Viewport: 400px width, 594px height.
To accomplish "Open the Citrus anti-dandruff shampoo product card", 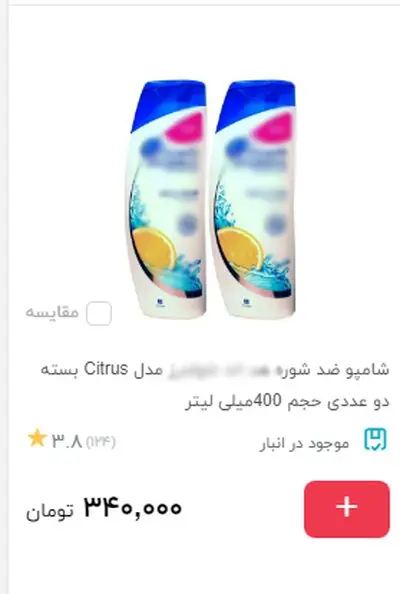I will [215, 385].
